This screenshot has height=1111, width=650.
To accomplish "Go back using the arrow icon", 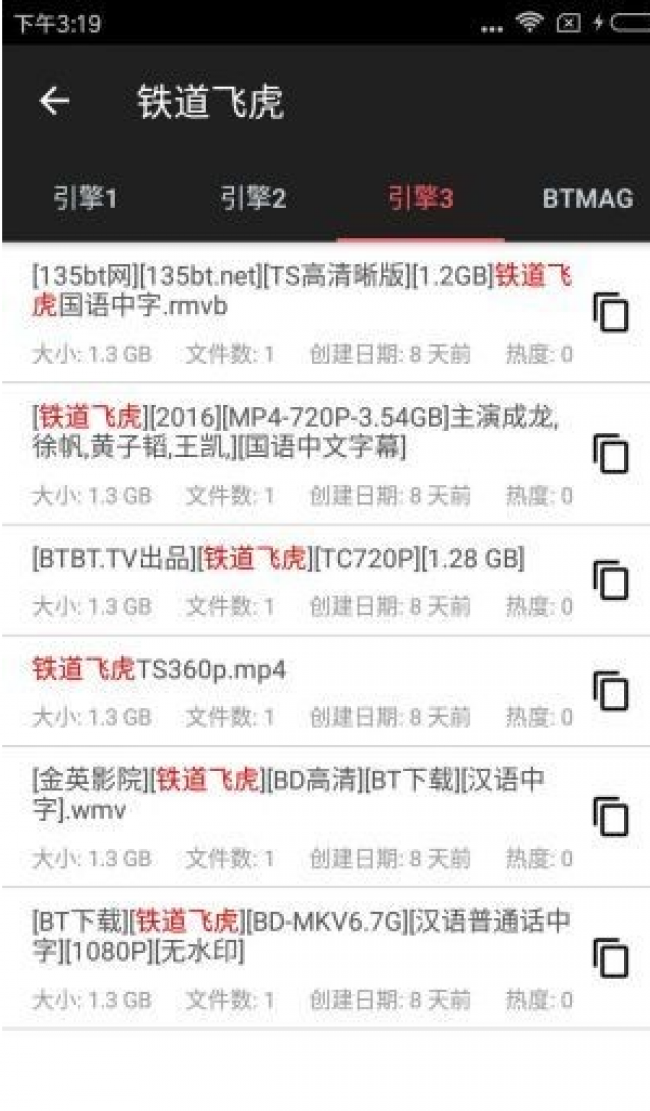I will click(x=54, y=101).
